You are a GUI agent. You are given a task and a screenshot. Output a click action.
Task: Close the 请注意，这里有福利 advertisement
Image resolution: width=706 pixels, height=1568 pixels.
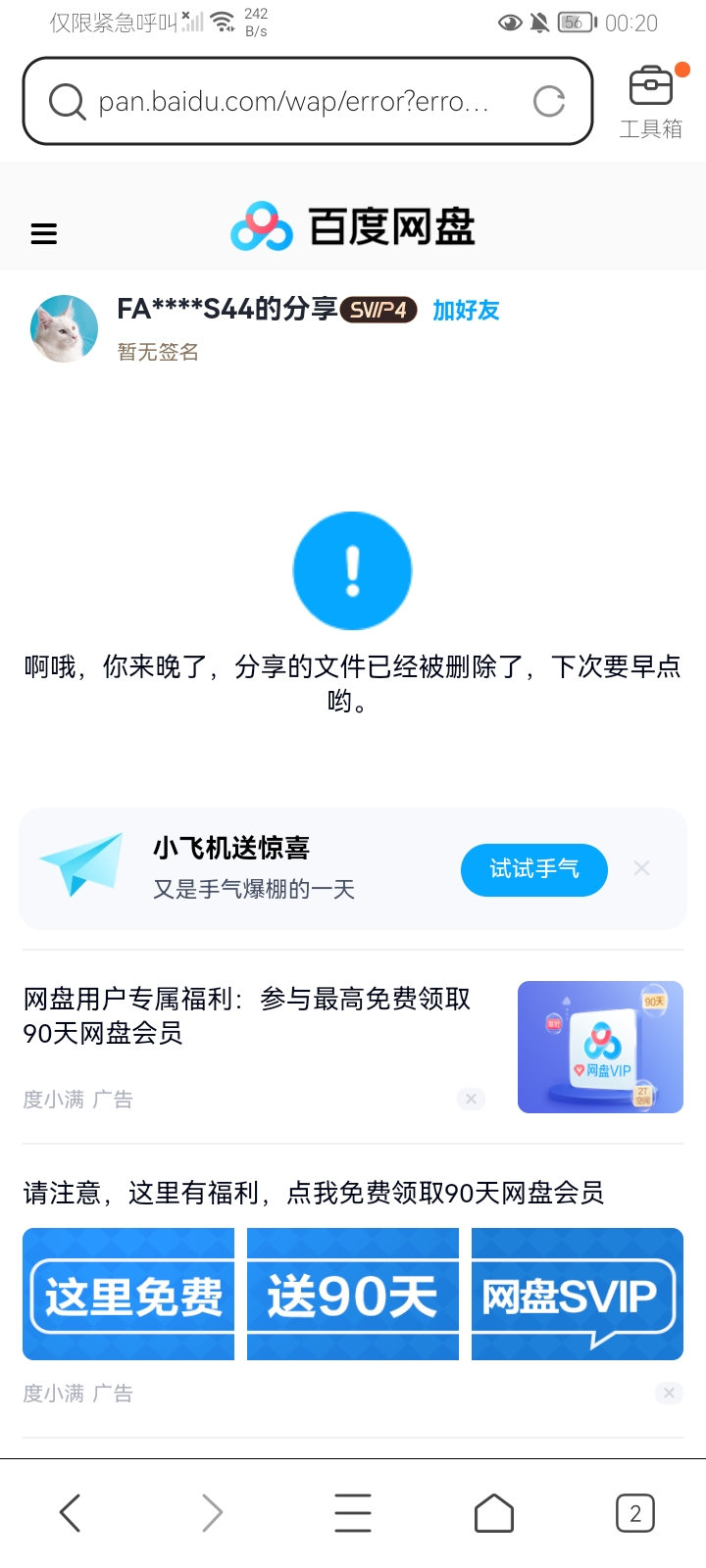point(669,1393)
